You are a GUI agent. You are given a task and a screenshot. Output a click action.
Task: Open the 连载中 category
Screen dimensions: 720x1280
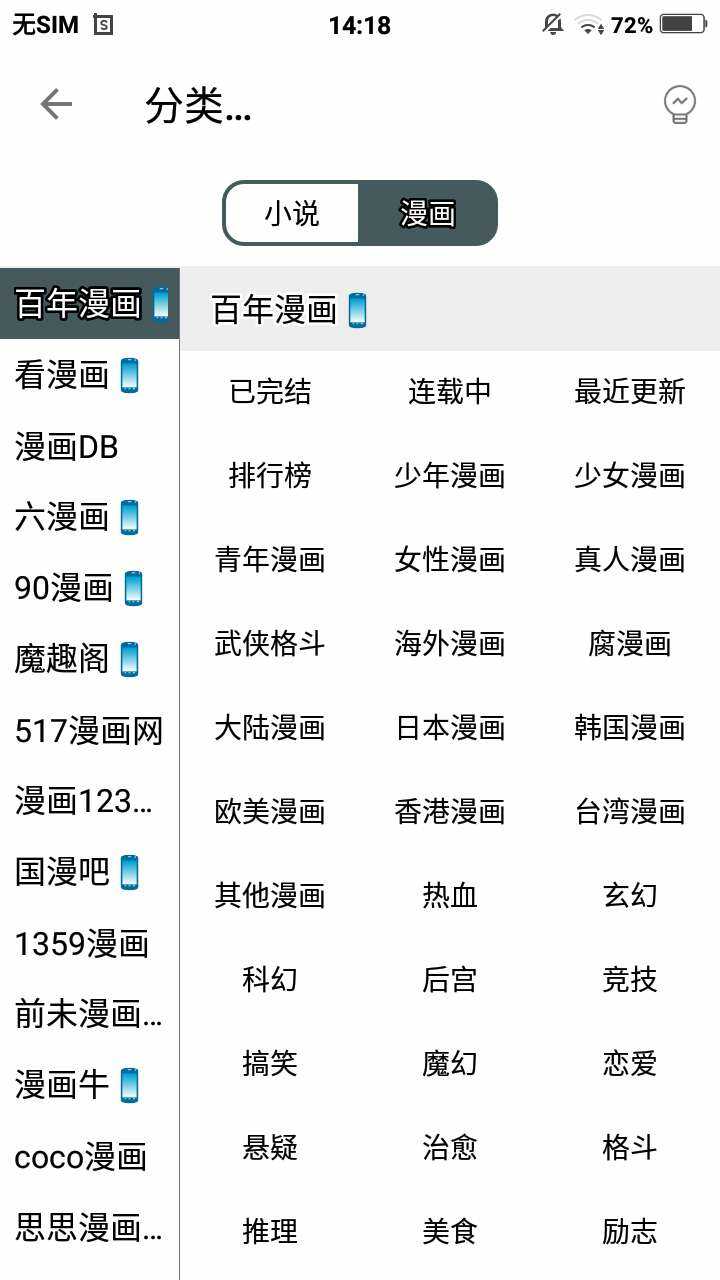(450, 392)
